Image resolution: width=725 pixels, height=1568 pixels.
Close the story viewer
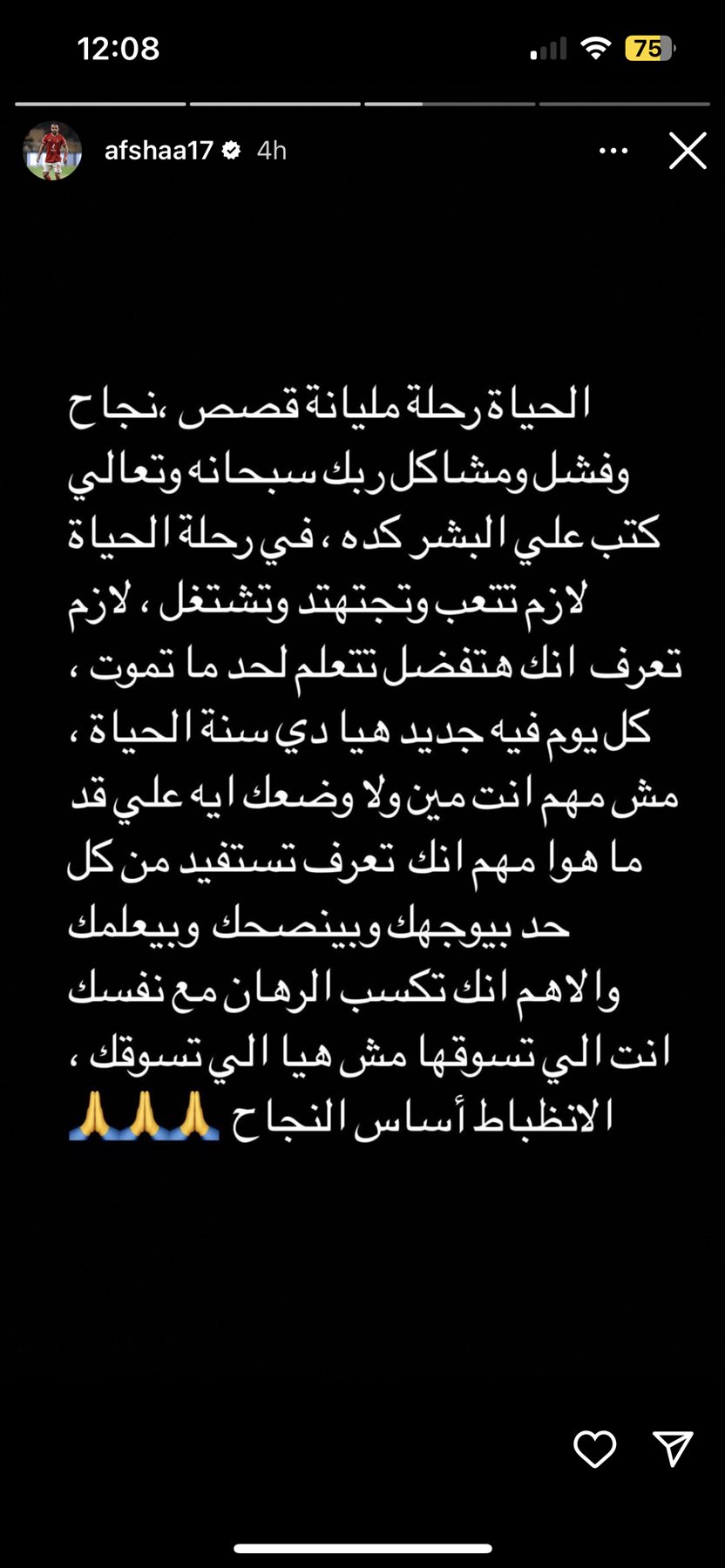tap(688, 151)
